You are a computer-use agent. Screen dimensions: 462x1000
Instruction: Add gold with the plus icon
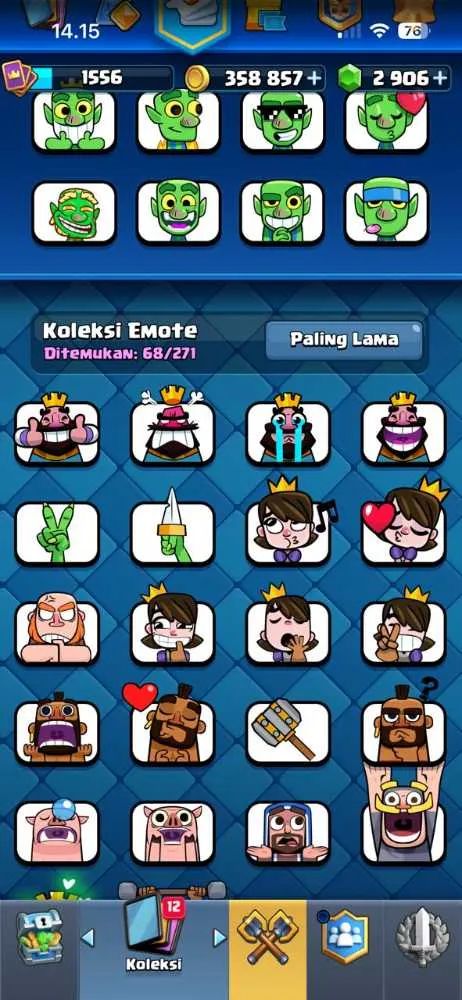pyautogui.click(x=315, y=78)
